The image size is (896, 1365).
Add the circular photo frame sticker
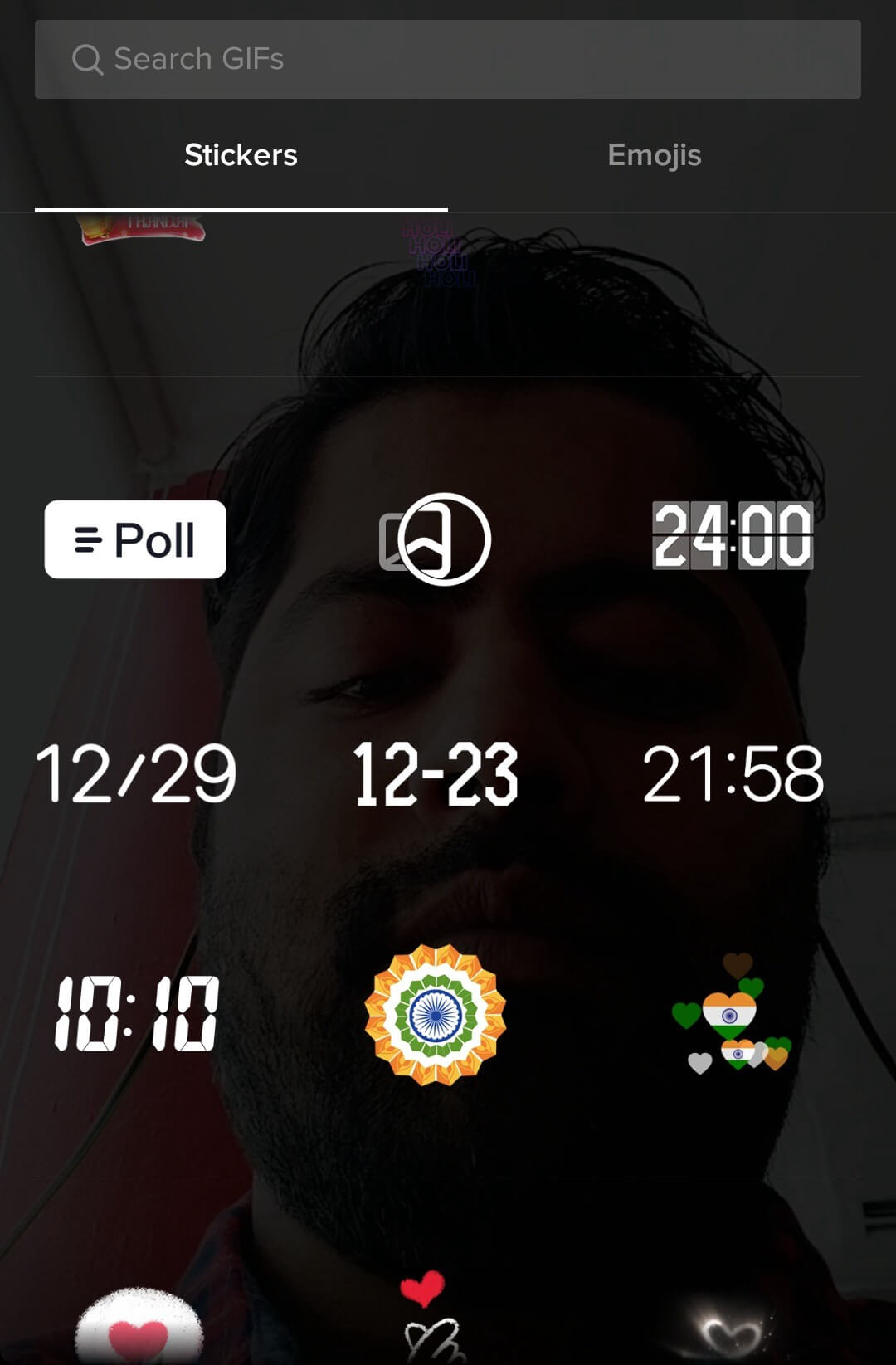coord(436,539)
